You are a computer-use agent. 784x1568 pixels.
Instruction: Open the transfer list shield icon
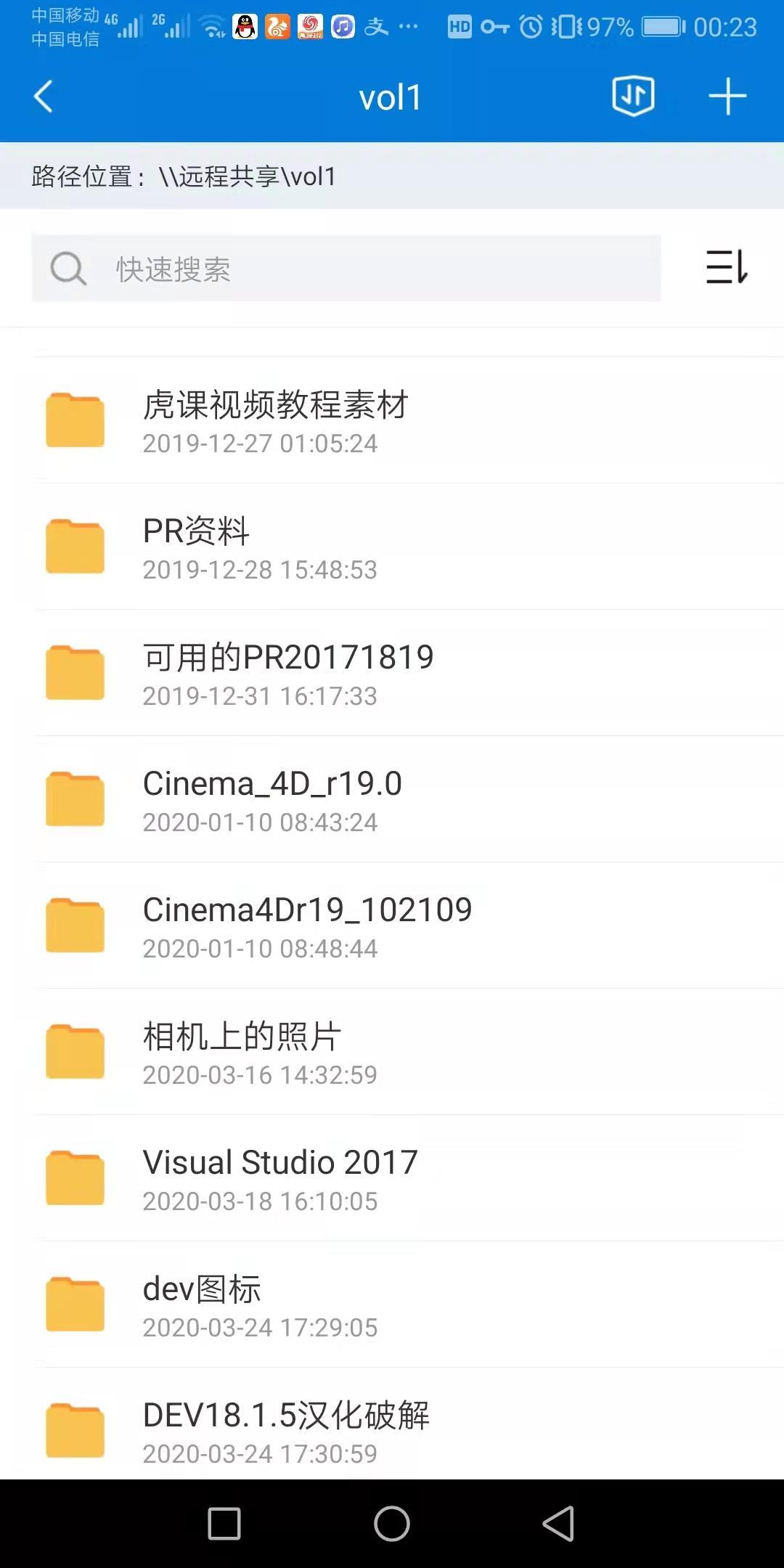[633, 96]
